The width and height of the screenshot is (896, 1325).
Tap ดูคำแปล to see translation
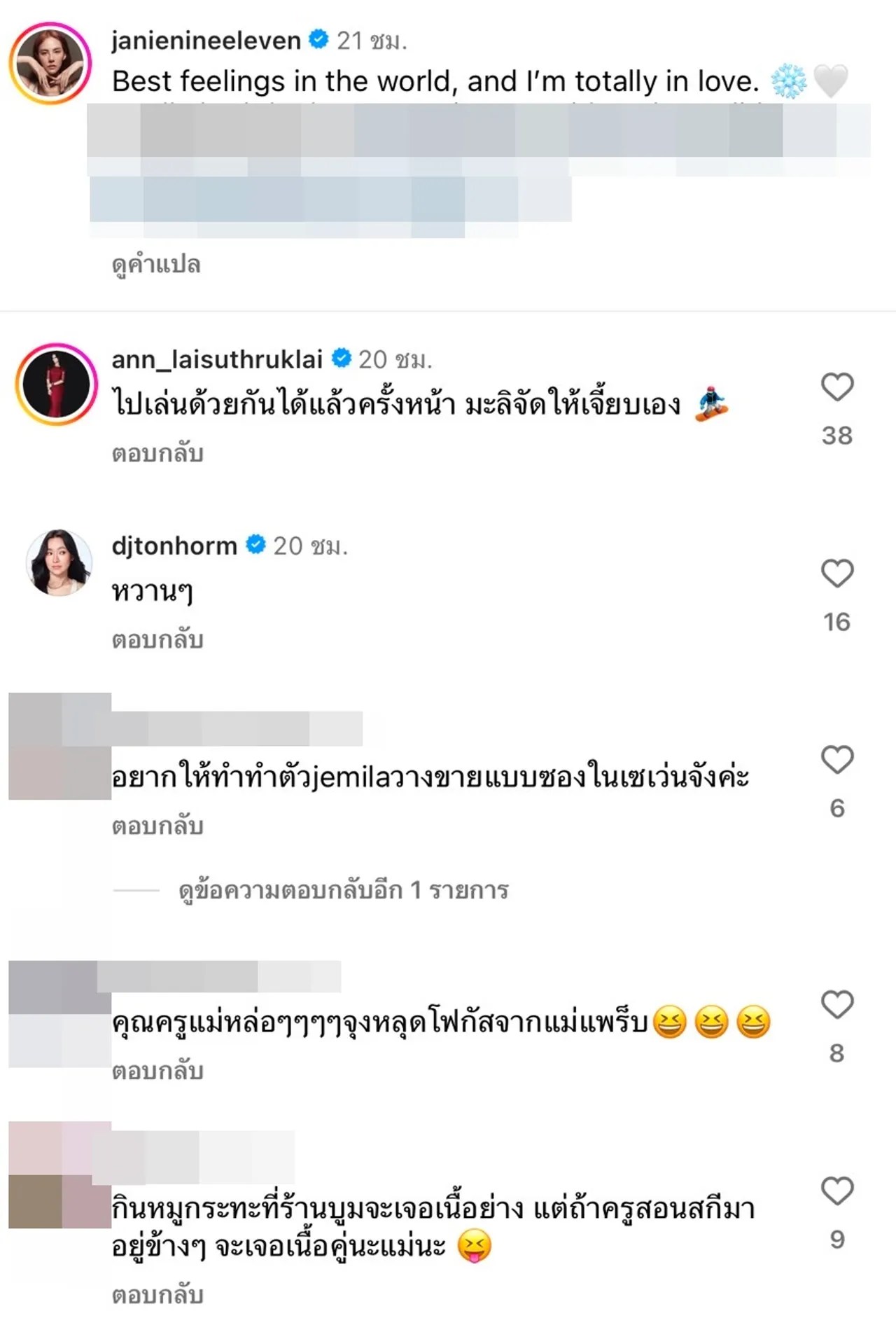pyautogui.click(x=156, y=265)
